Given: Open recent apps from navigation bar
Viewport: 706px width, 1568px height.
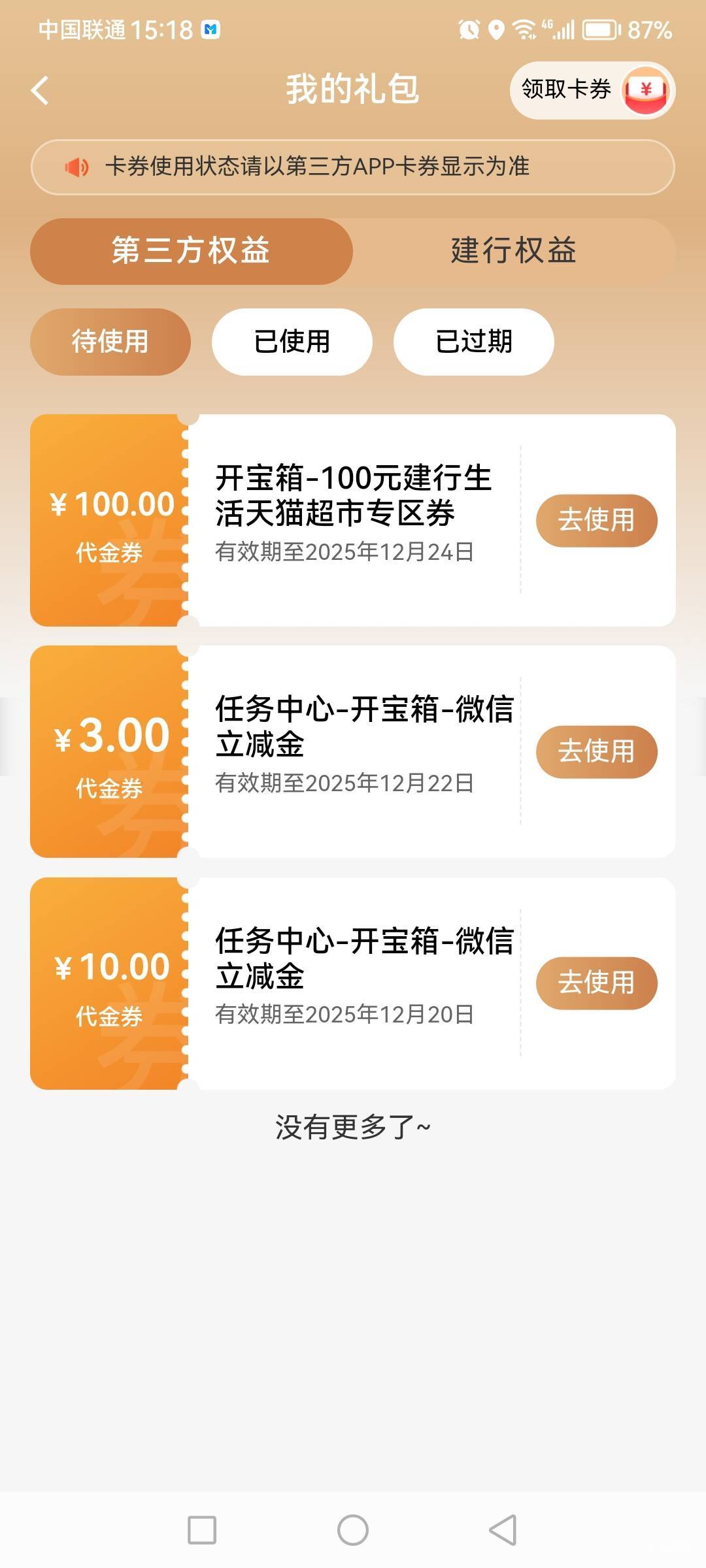Looking at the screenshot, I should click(x=202, y=1530).
